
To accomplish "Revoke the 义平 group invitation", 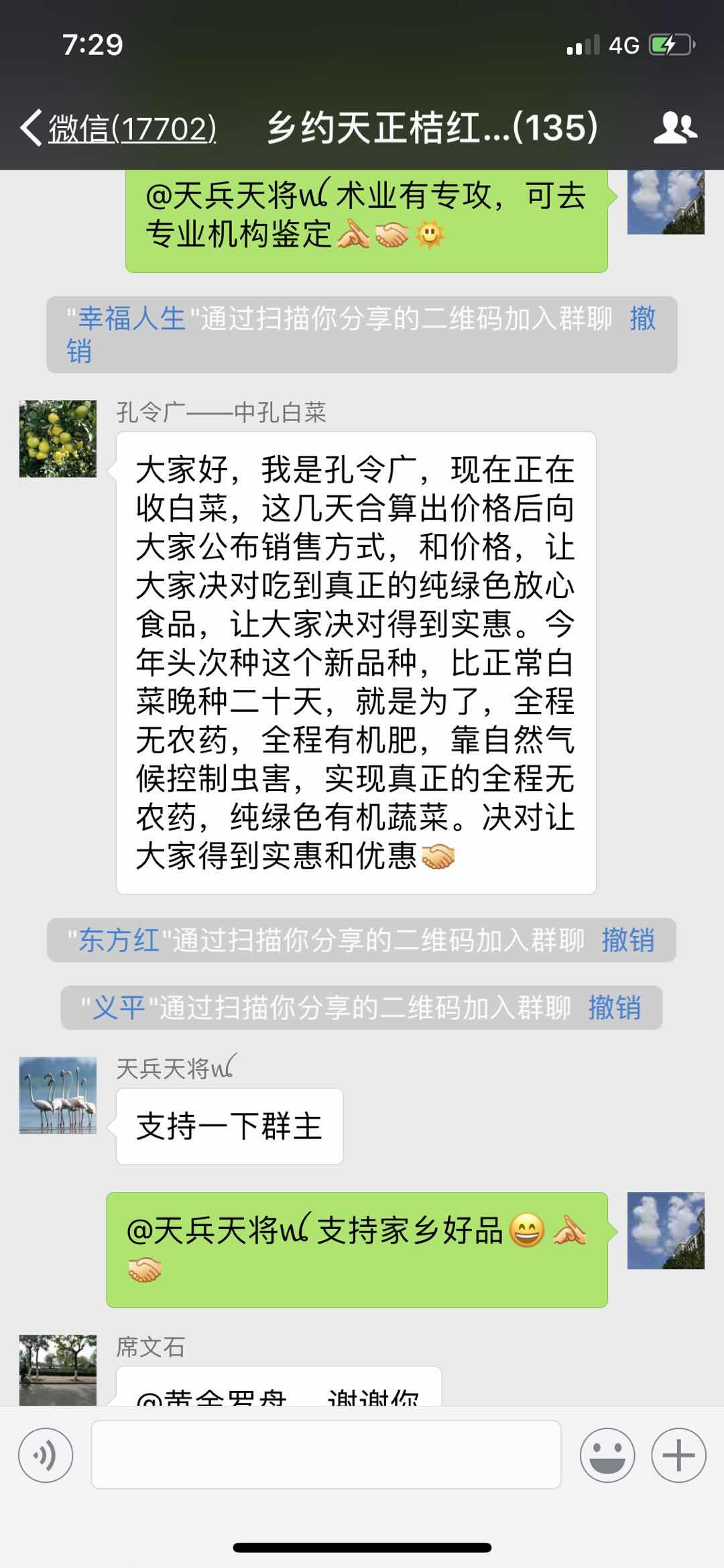I will [x=614, y=1008].
